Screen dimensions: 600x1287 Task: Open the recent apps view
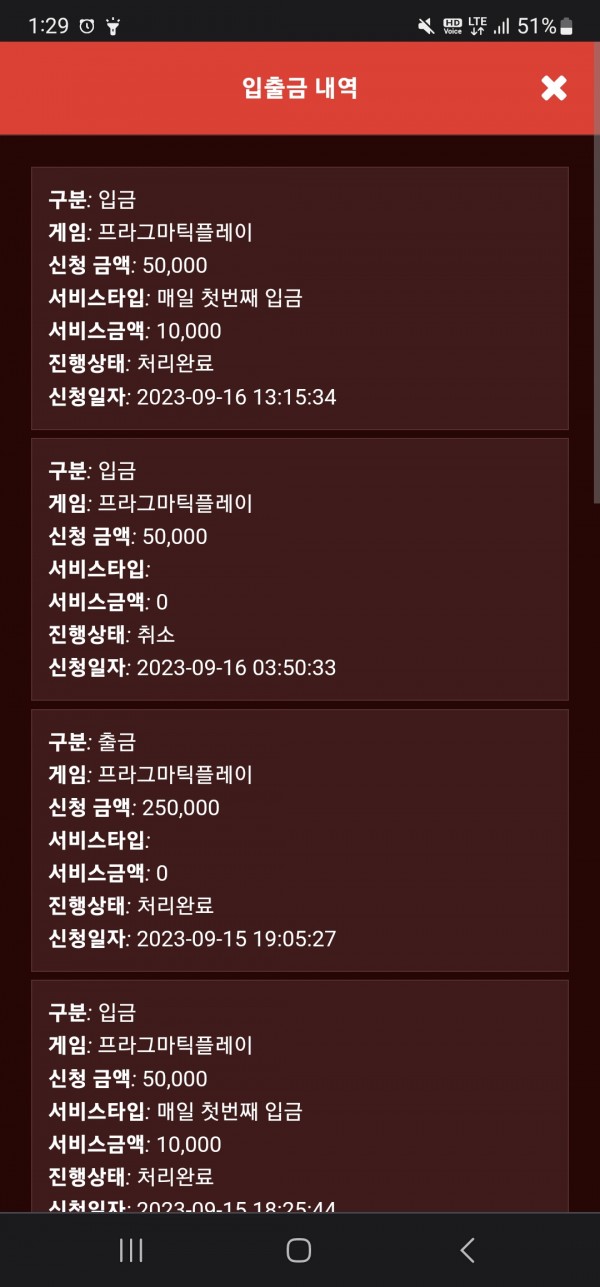tap(131, 1249)
